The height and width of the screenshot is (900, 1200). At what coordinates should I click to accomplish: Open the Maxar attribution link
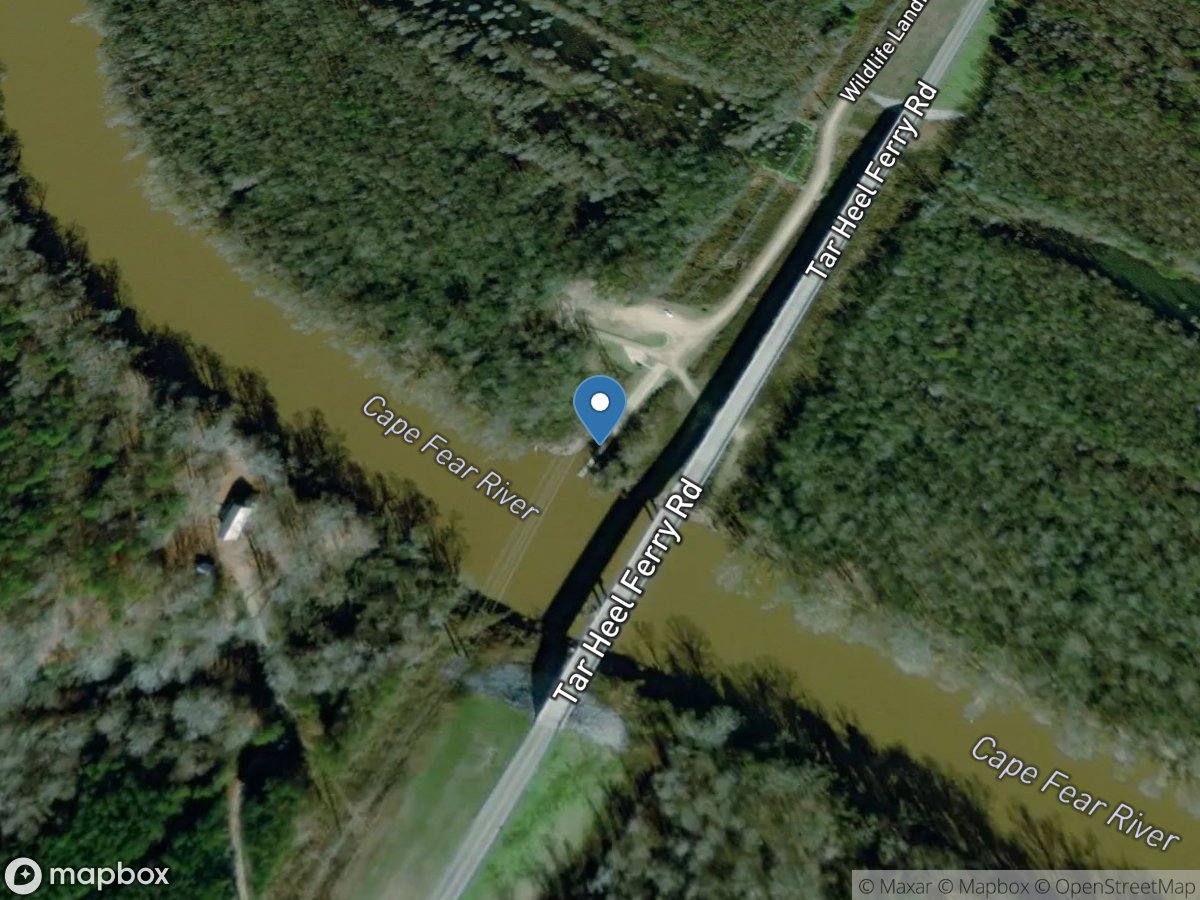point(897,885)
